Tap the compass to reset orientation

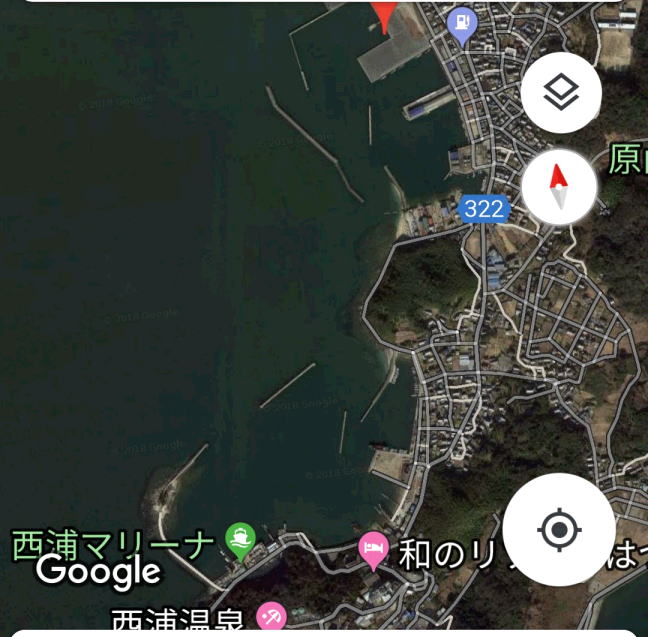[x=559, y=186]
